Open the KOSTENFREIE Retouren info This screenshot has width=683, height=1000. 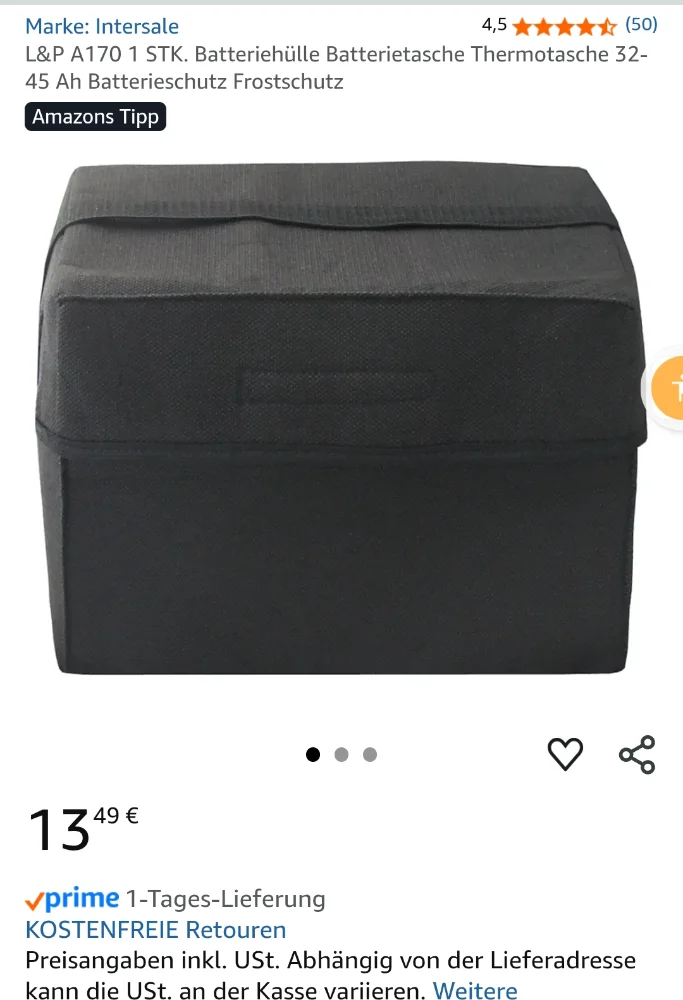pyautogui.click(x=155, y=930)
